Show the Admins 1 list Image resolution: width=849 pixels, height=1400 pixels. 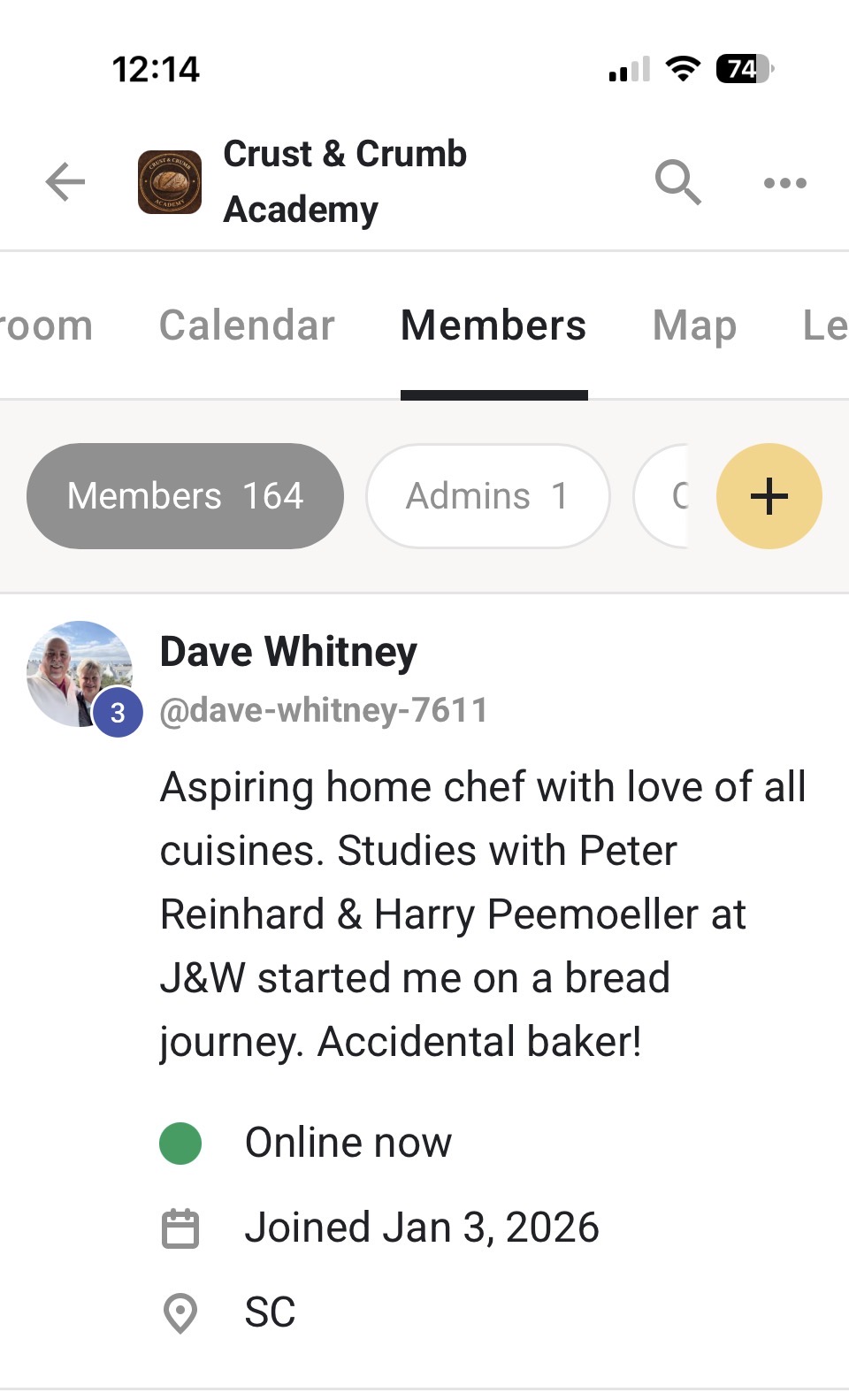click(487, 496)
